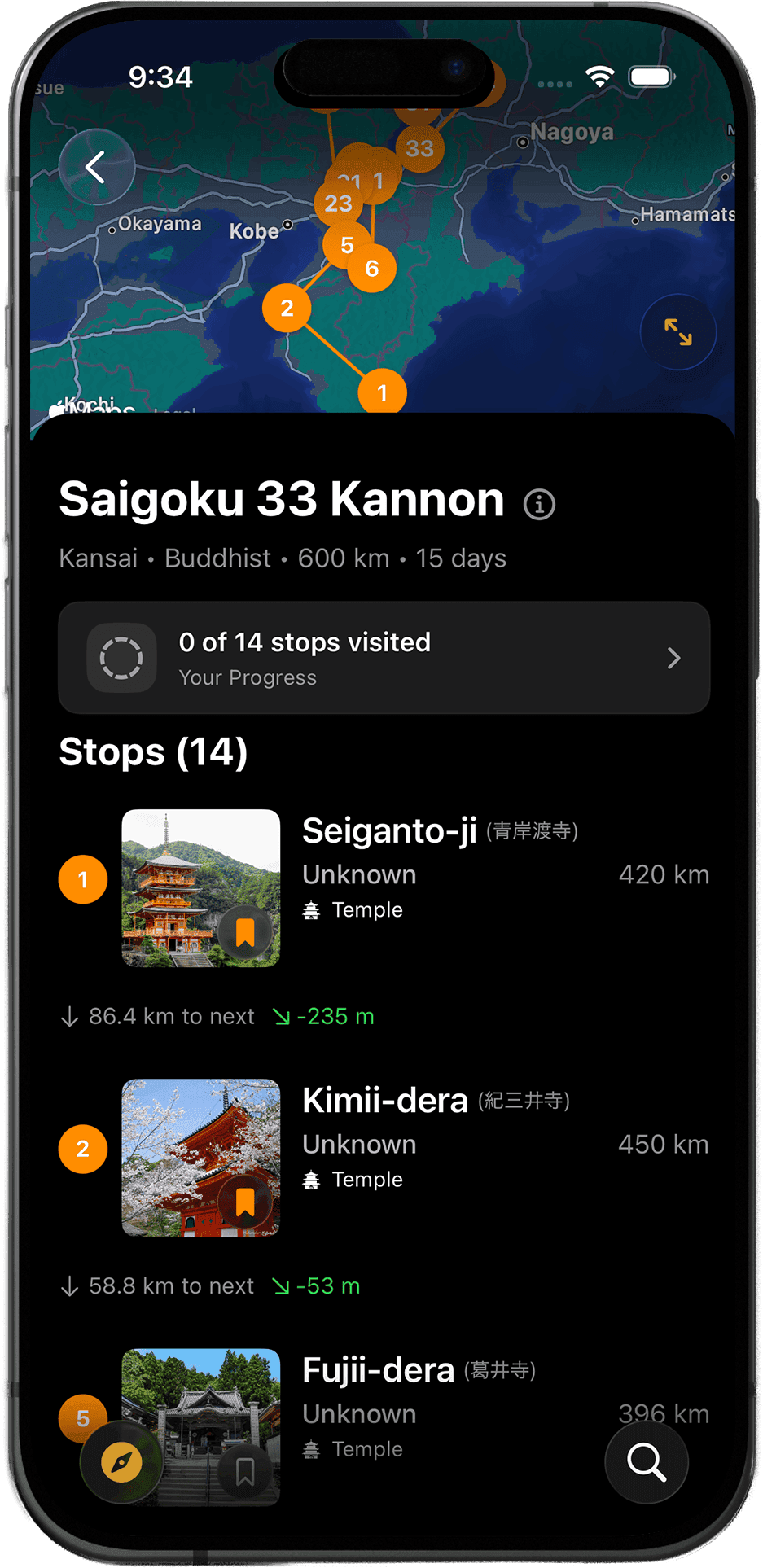
Task: Tap the stop number badge for Kimii-dera
Action: (x=83, y=1149)
